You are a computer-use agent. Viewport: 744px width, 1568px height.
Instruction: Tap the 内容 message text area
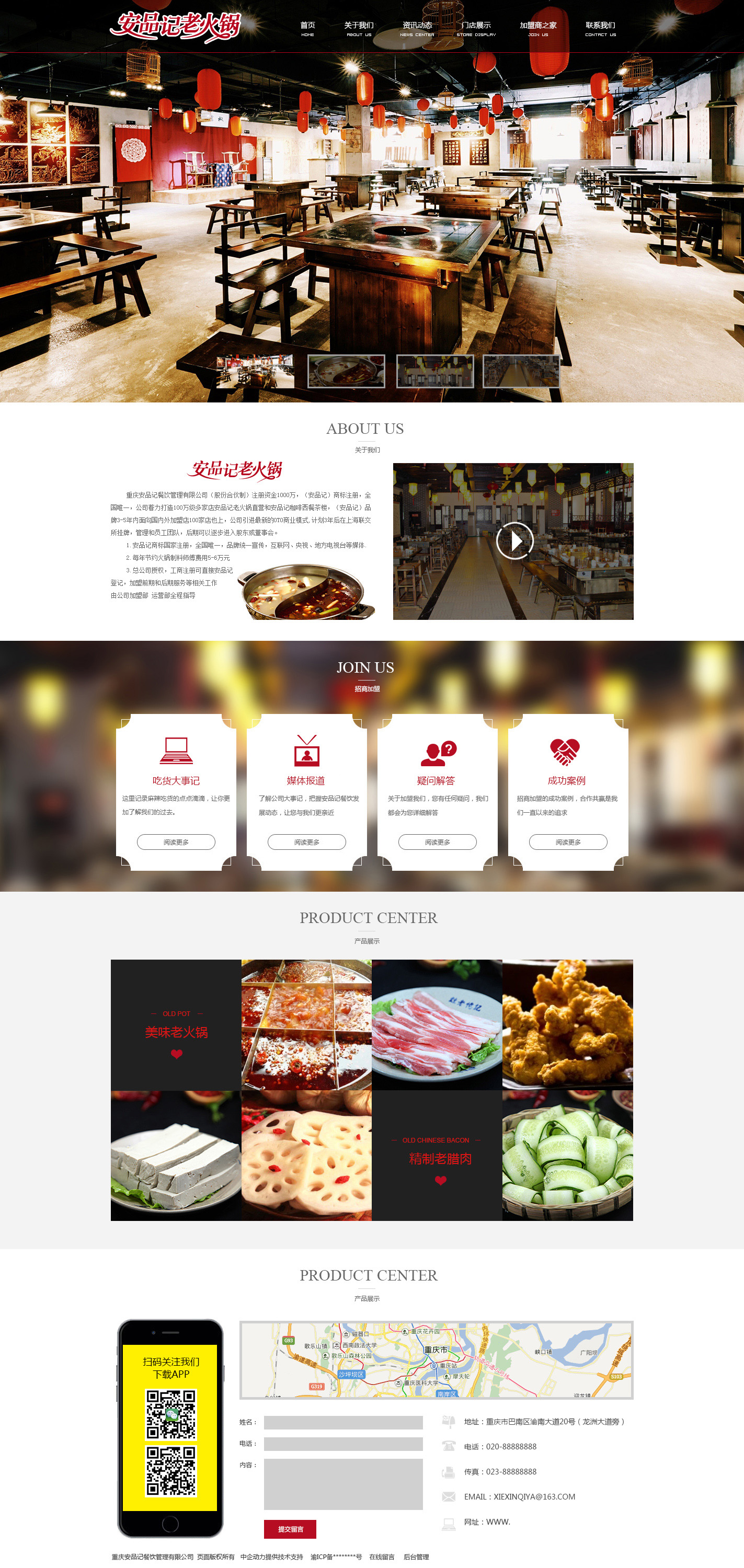pyautogui.click(x=343, y=1483)
